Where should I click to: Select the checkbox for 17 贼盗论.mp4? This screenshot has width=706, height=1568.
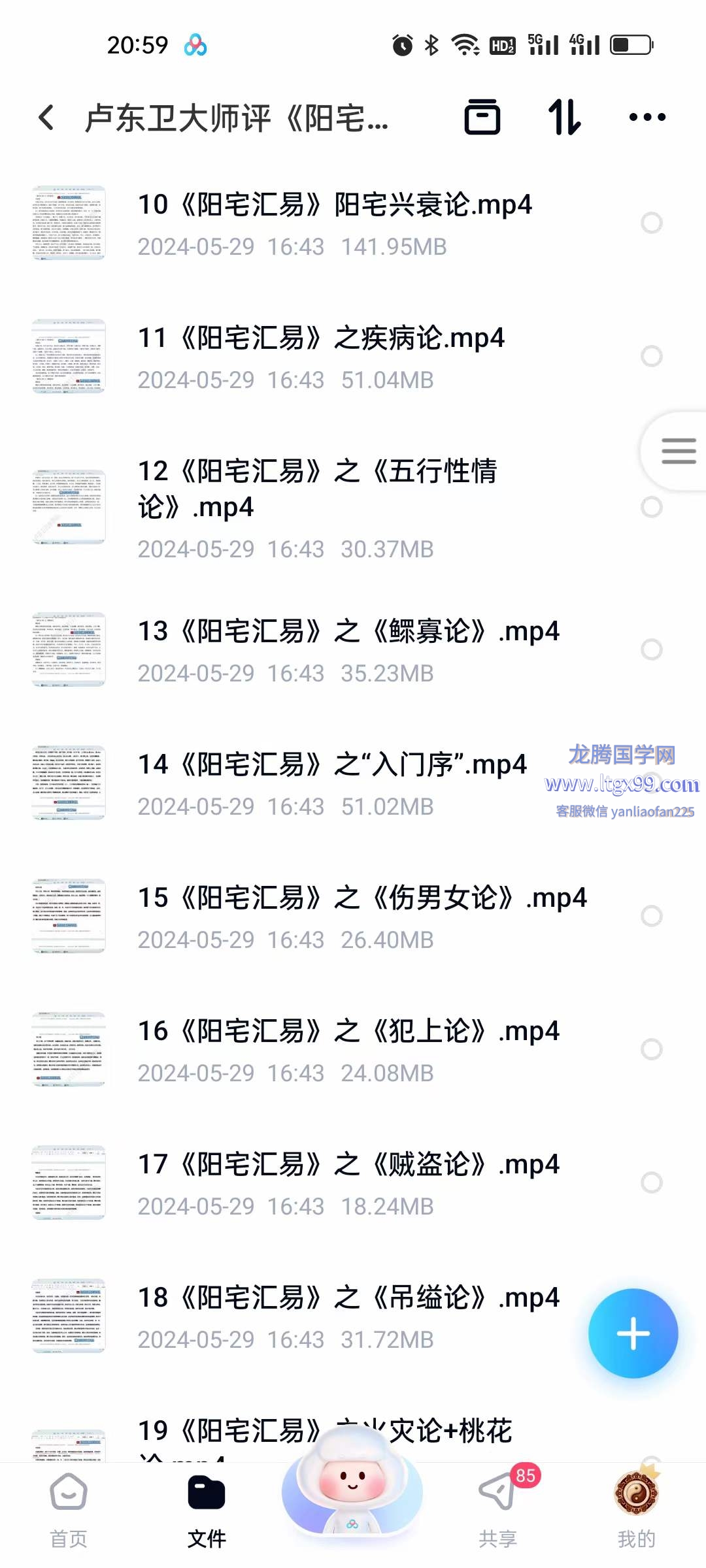(651, 1182)
